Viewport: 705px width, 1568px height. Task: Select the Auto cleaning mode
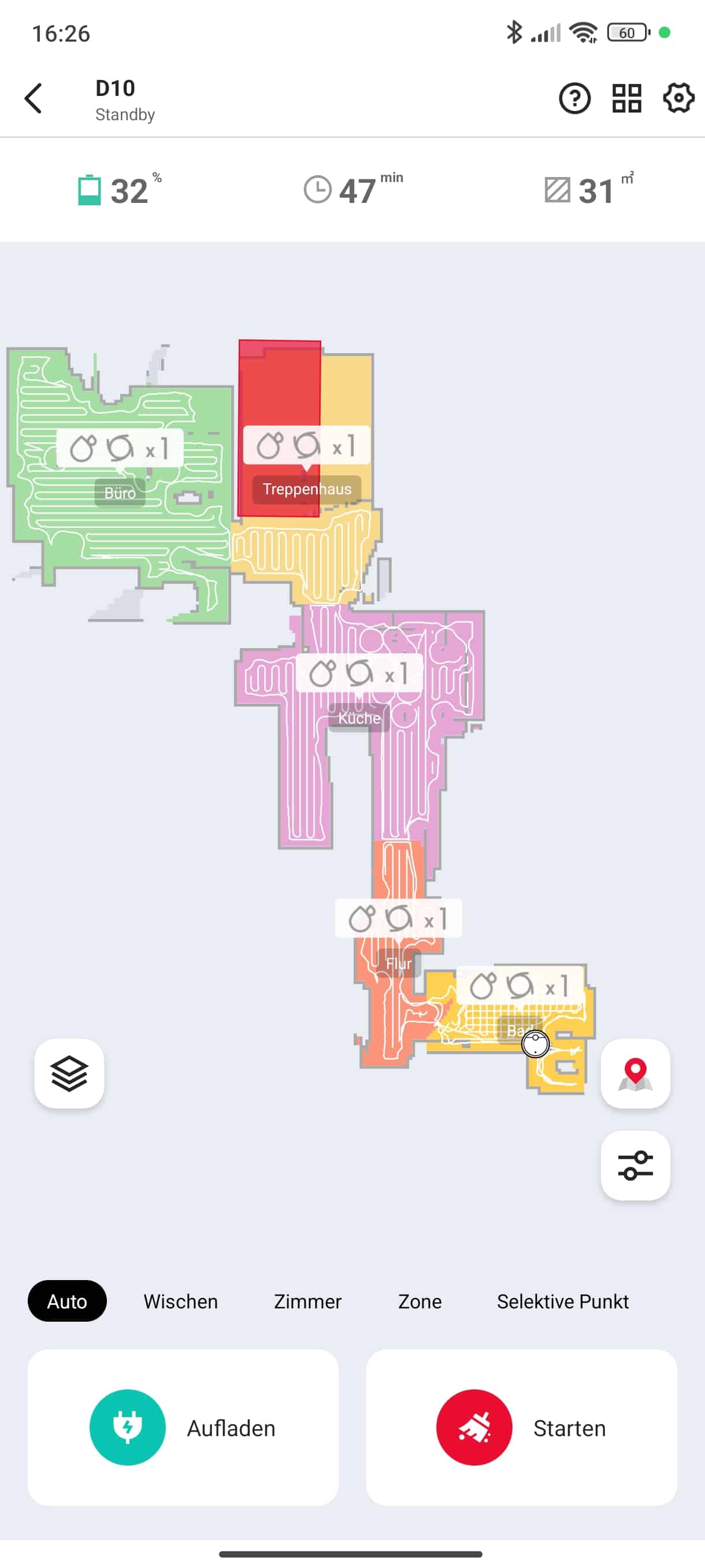coord(67,1301)
